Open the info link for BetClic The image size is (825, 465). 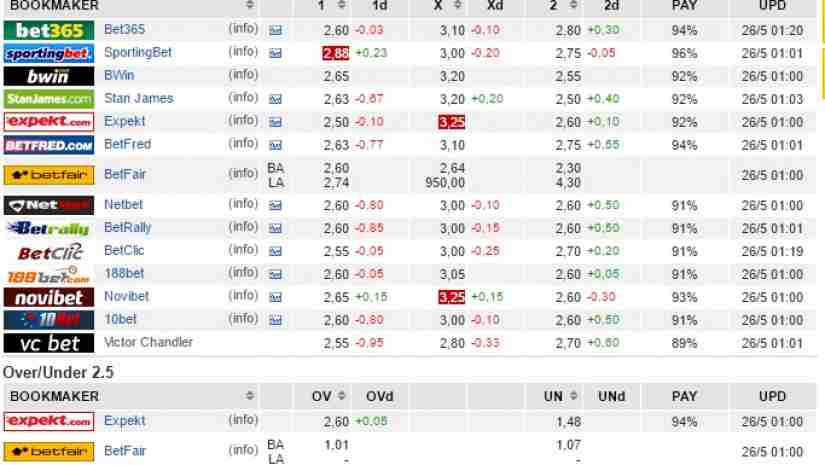click(242, 250)
